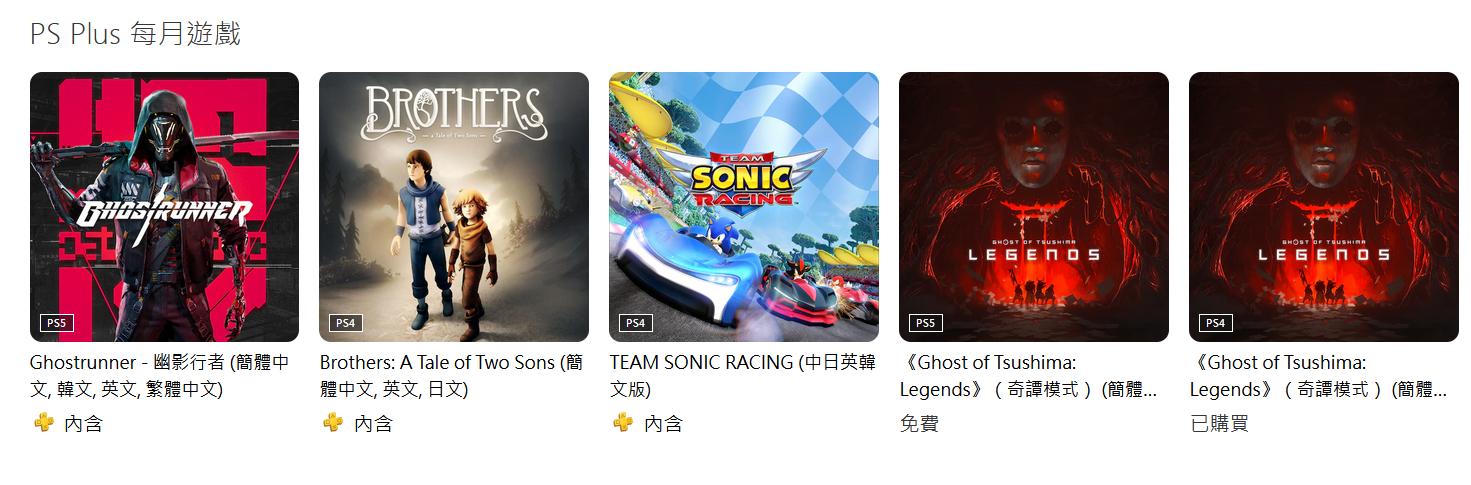The image size is (1471, 485).
Task: Open purchased Ghost of Tsushima: Legends PS4 card
Action: (1323, 207)
